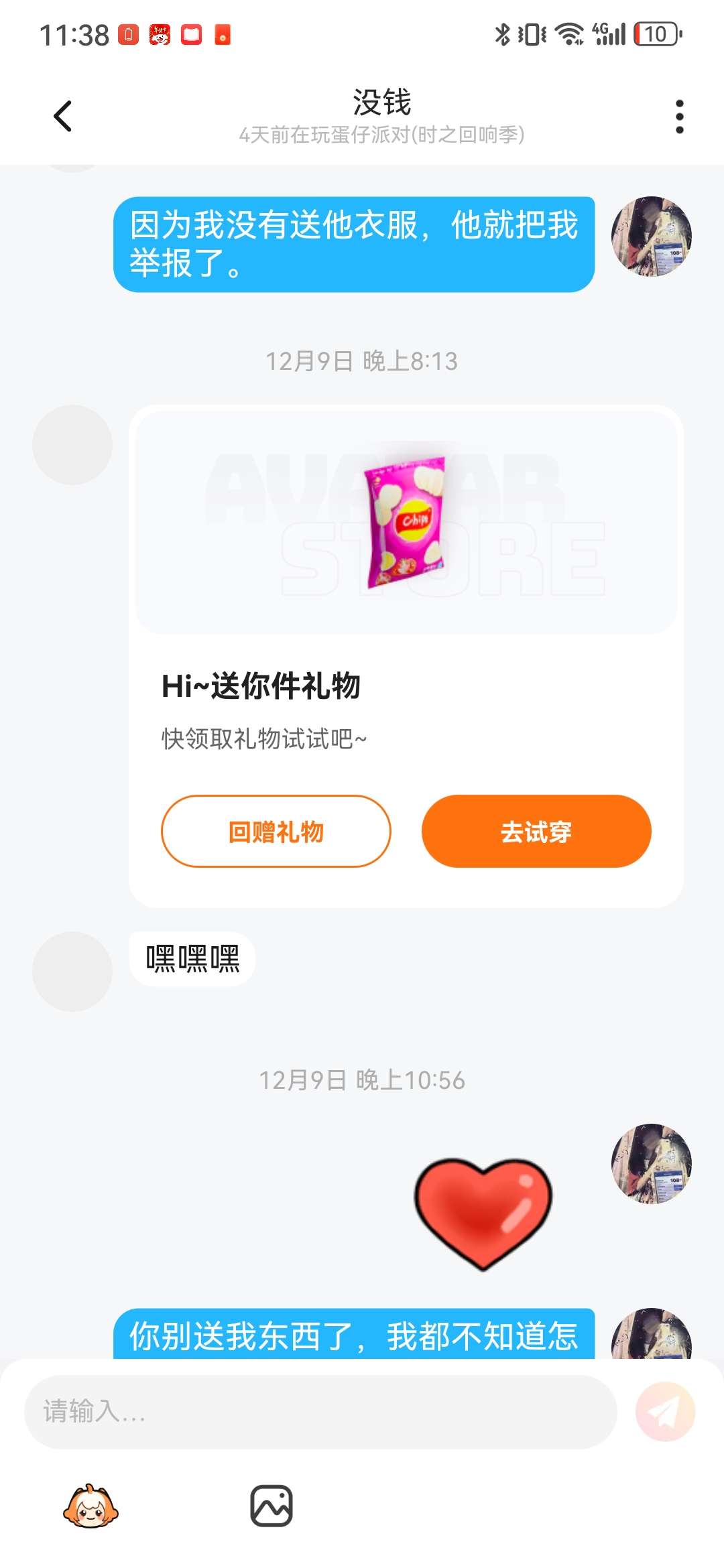Attach a picture from the gallery
The image size is (724, 1568).
pos(271,1506)
